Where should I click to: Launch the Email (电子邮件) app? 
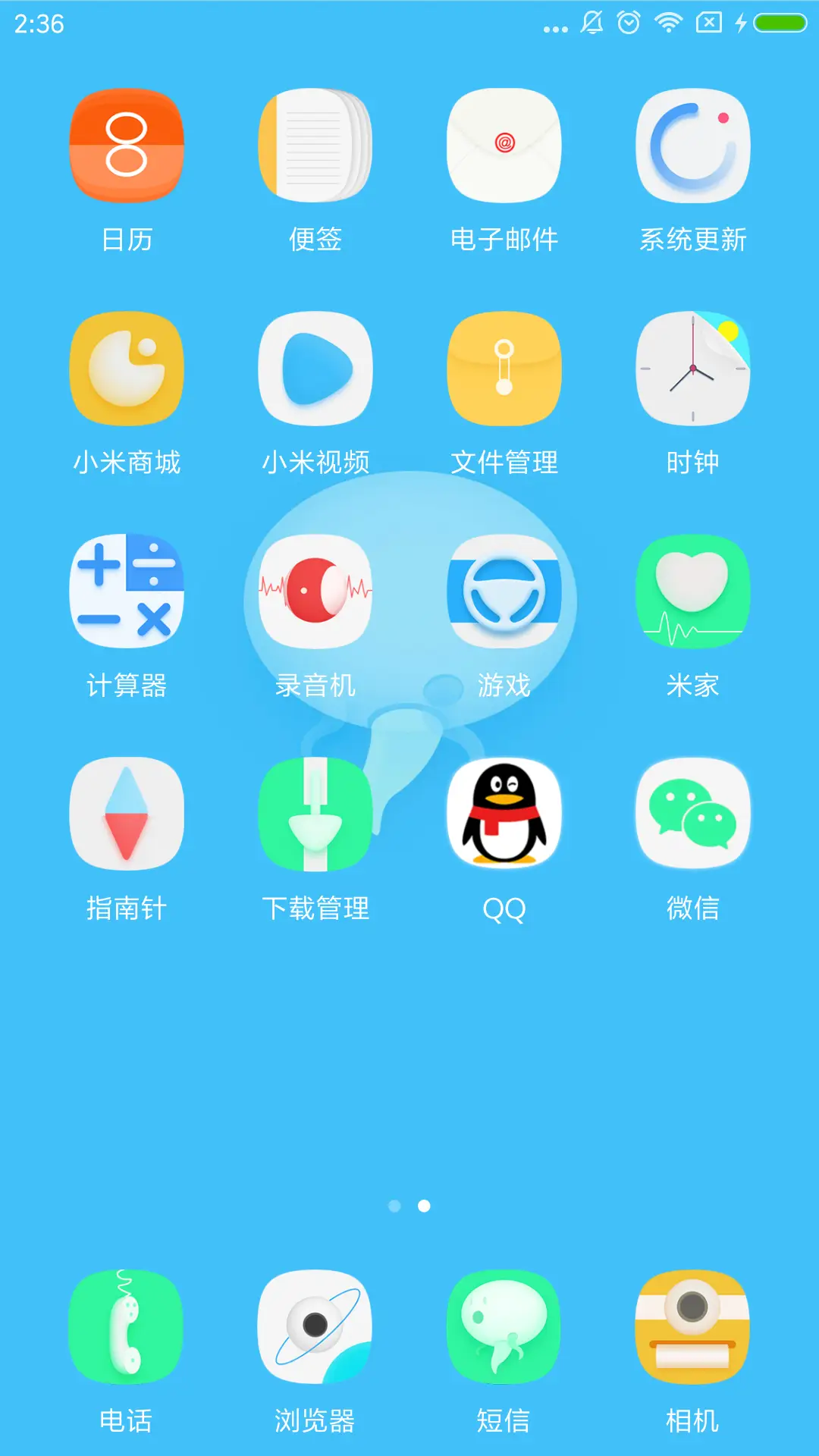[x=505, y=146]
